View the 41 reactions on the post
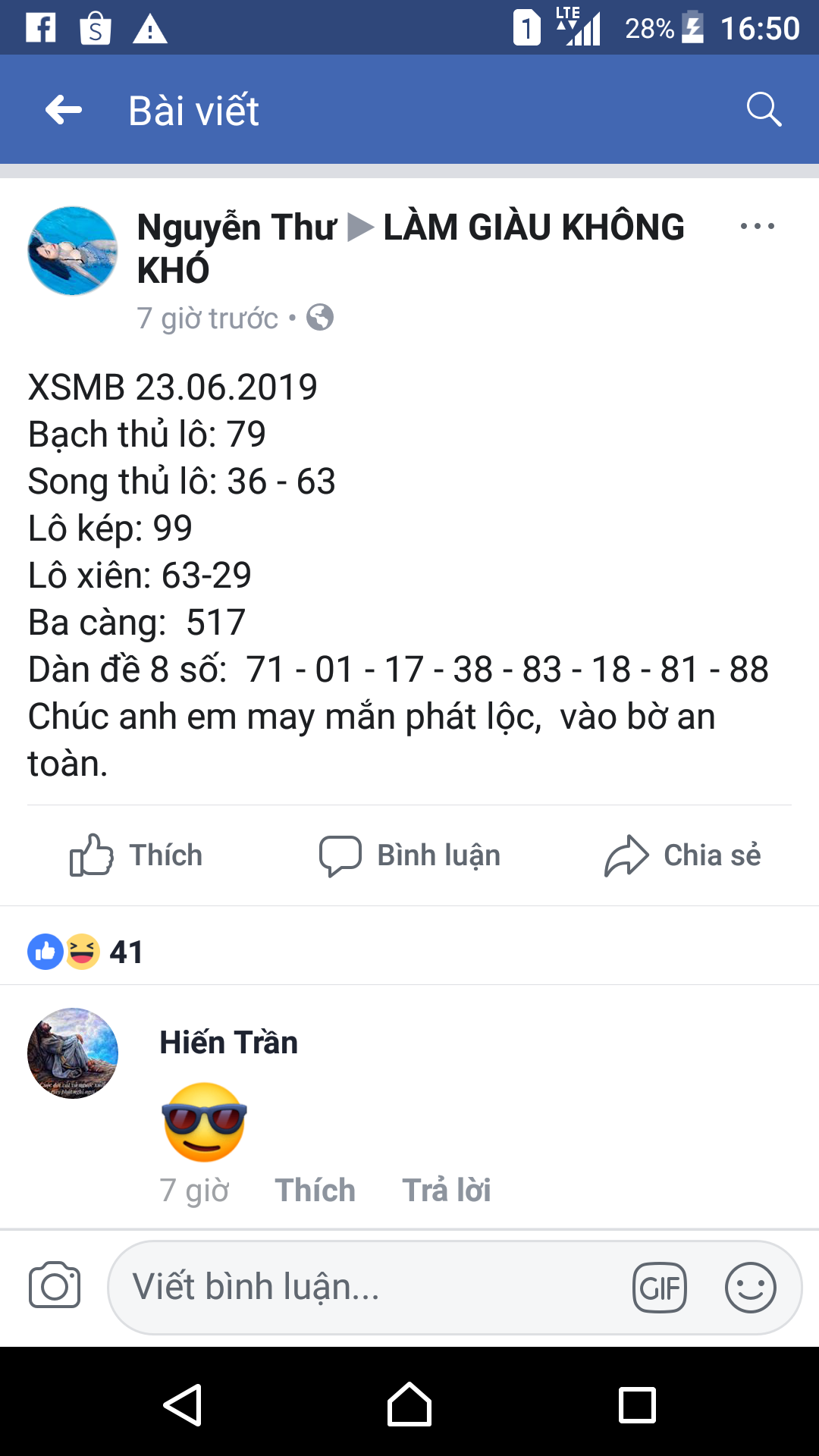Viewport: 819px width, 1456px height. pyautogui.click(x=86, y=952)
